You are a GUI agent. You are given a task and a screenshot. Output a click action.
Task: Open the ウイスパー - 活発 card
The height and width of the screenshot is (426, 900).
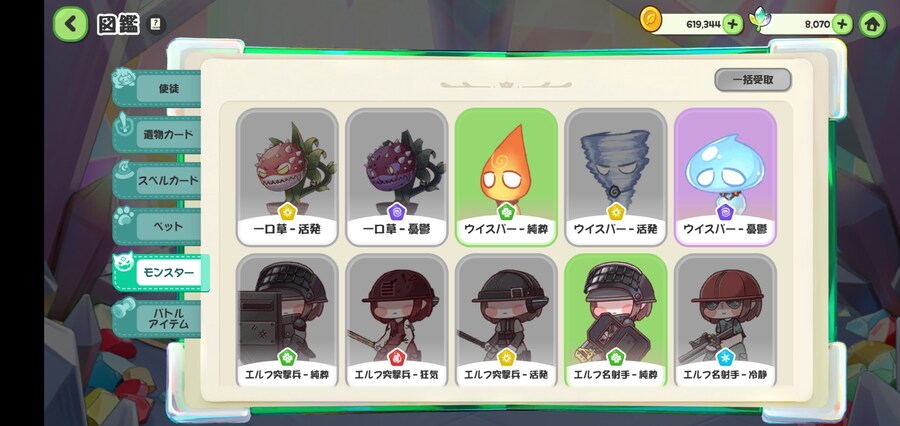tap(615, 177)
